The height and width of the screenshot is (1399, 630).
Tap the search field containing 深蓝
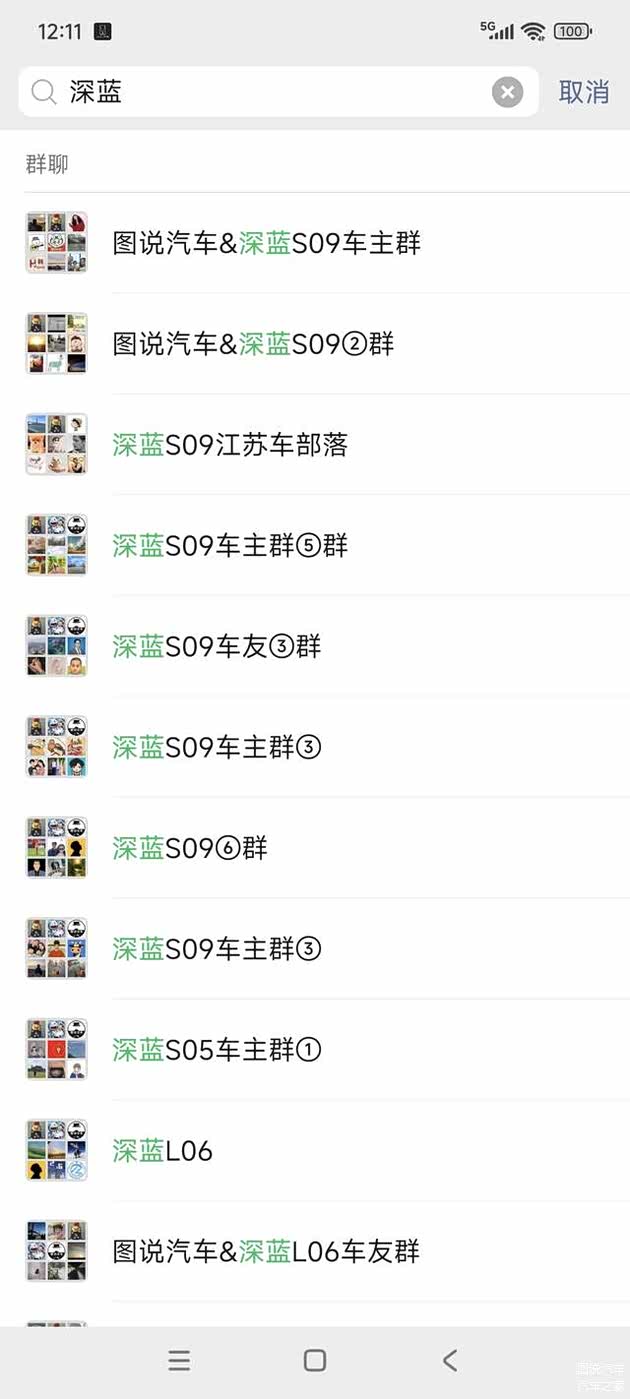(x=270, y=93)
